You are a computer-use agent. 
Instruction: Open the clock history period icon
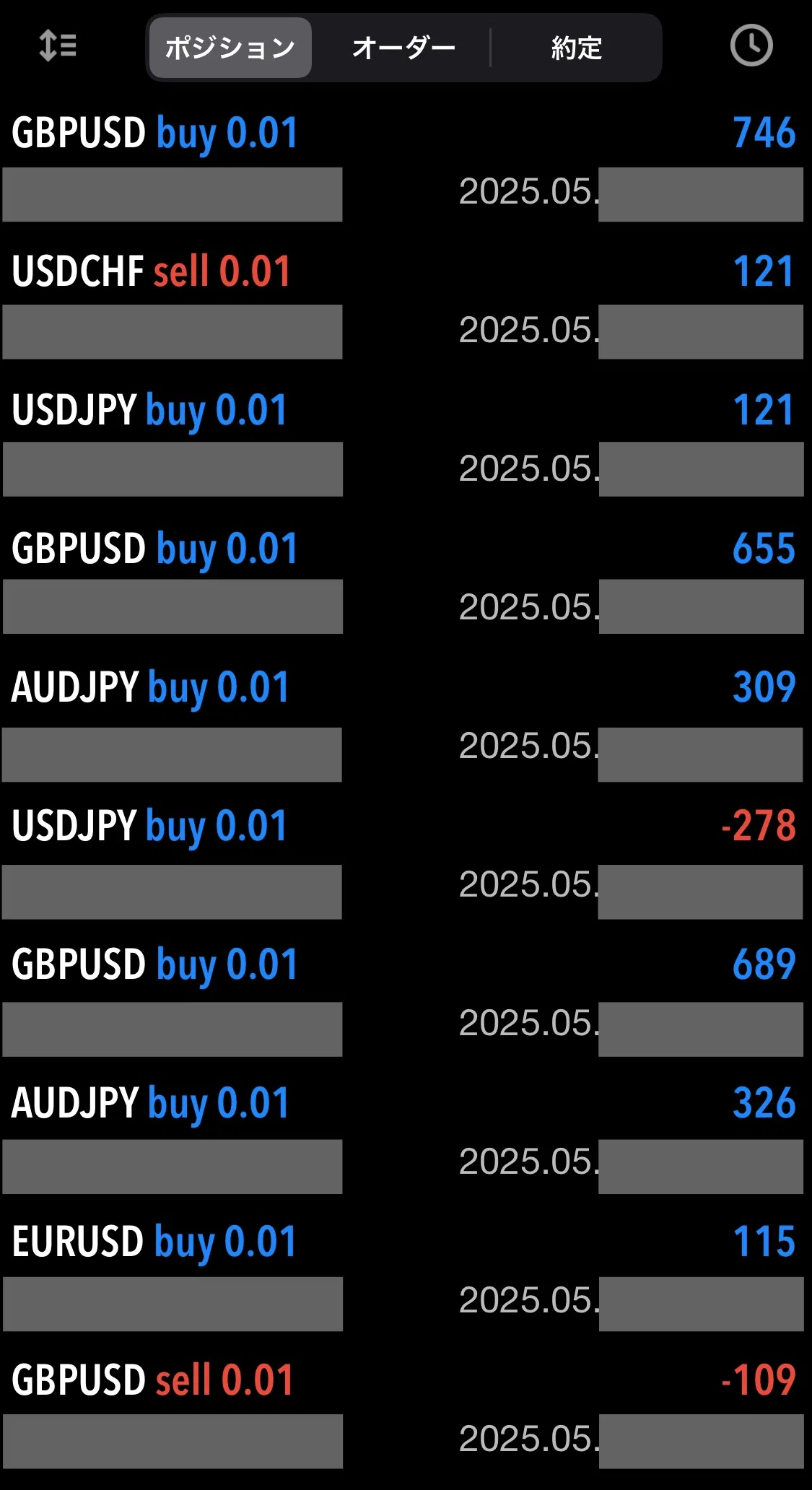751,45
